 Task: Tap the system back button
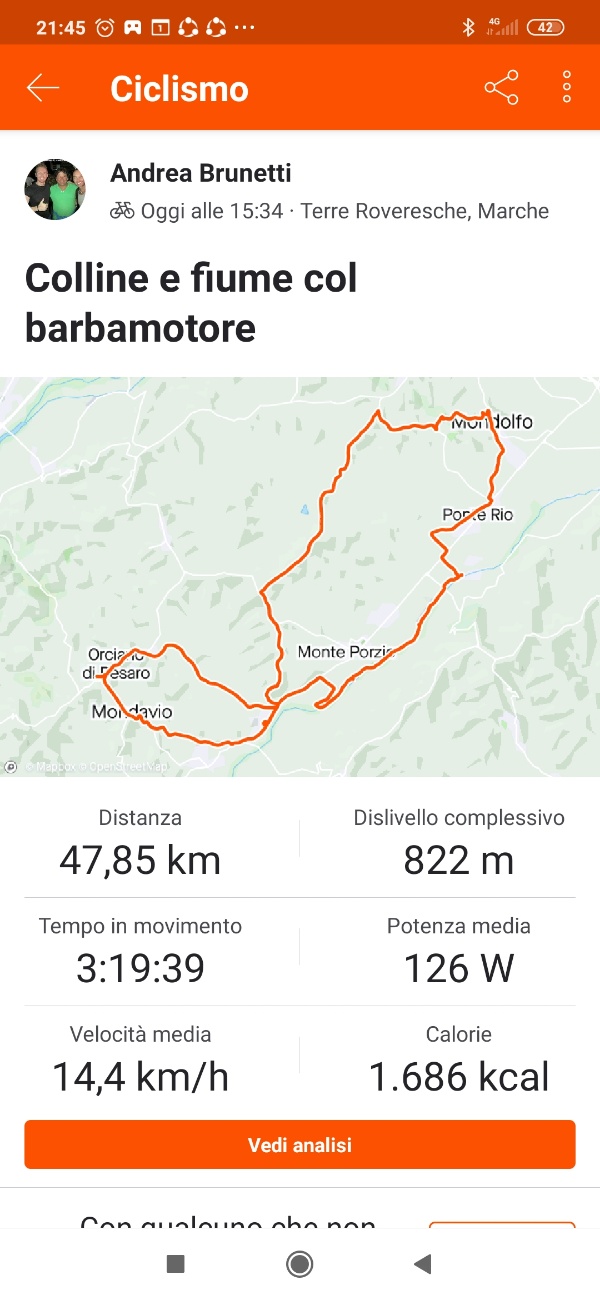[422, 1264]
